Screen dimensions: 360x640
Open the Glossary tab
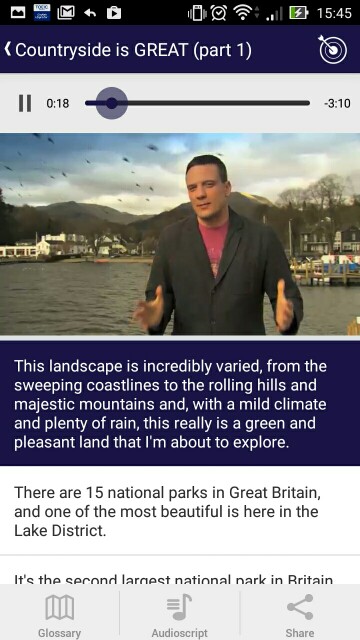pos(60,616)
